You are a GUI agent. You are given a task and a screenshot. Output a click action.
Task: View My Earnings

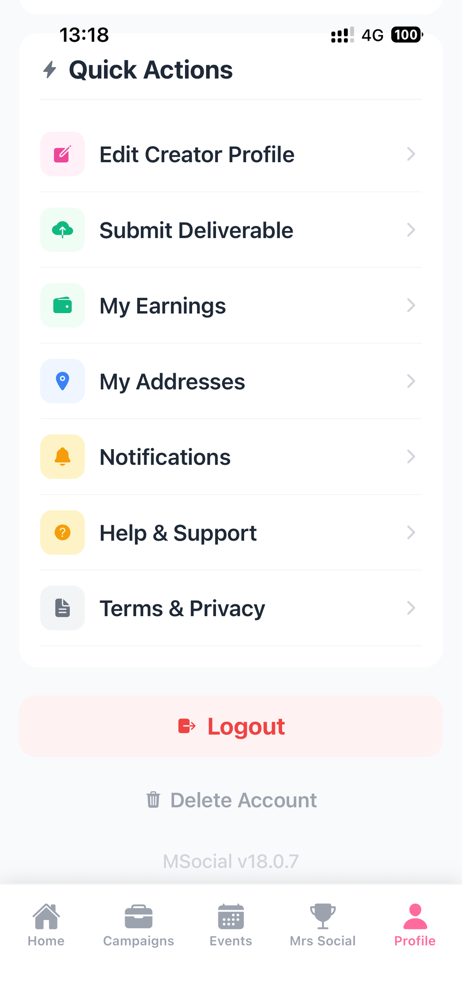(230, 305)
